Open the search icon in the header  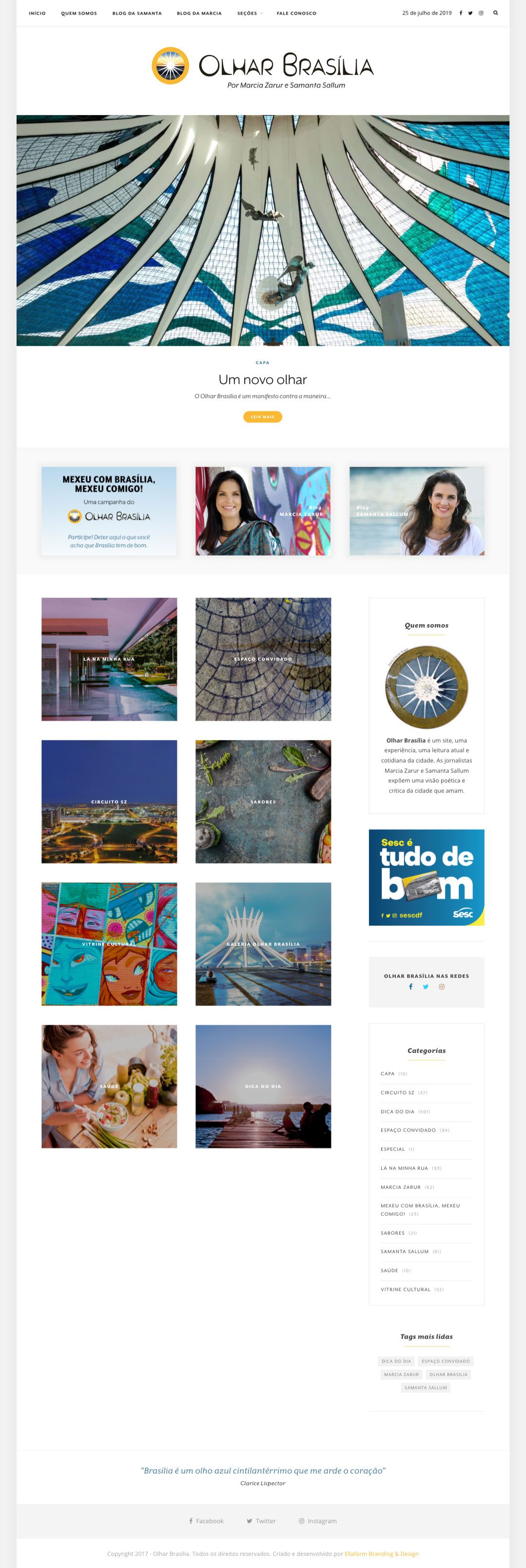click(496, 12)
